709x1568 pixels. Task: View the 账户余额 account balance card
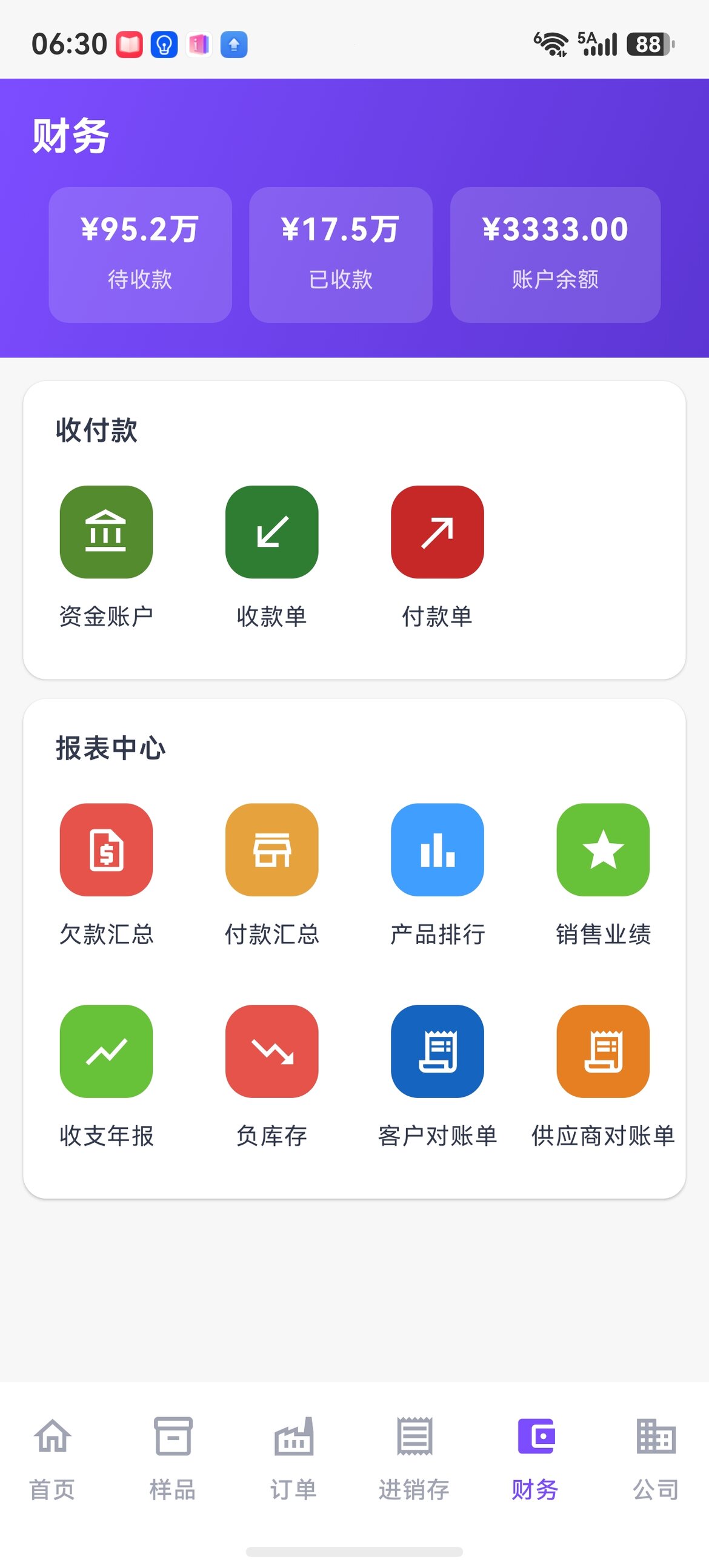[555, 253]
